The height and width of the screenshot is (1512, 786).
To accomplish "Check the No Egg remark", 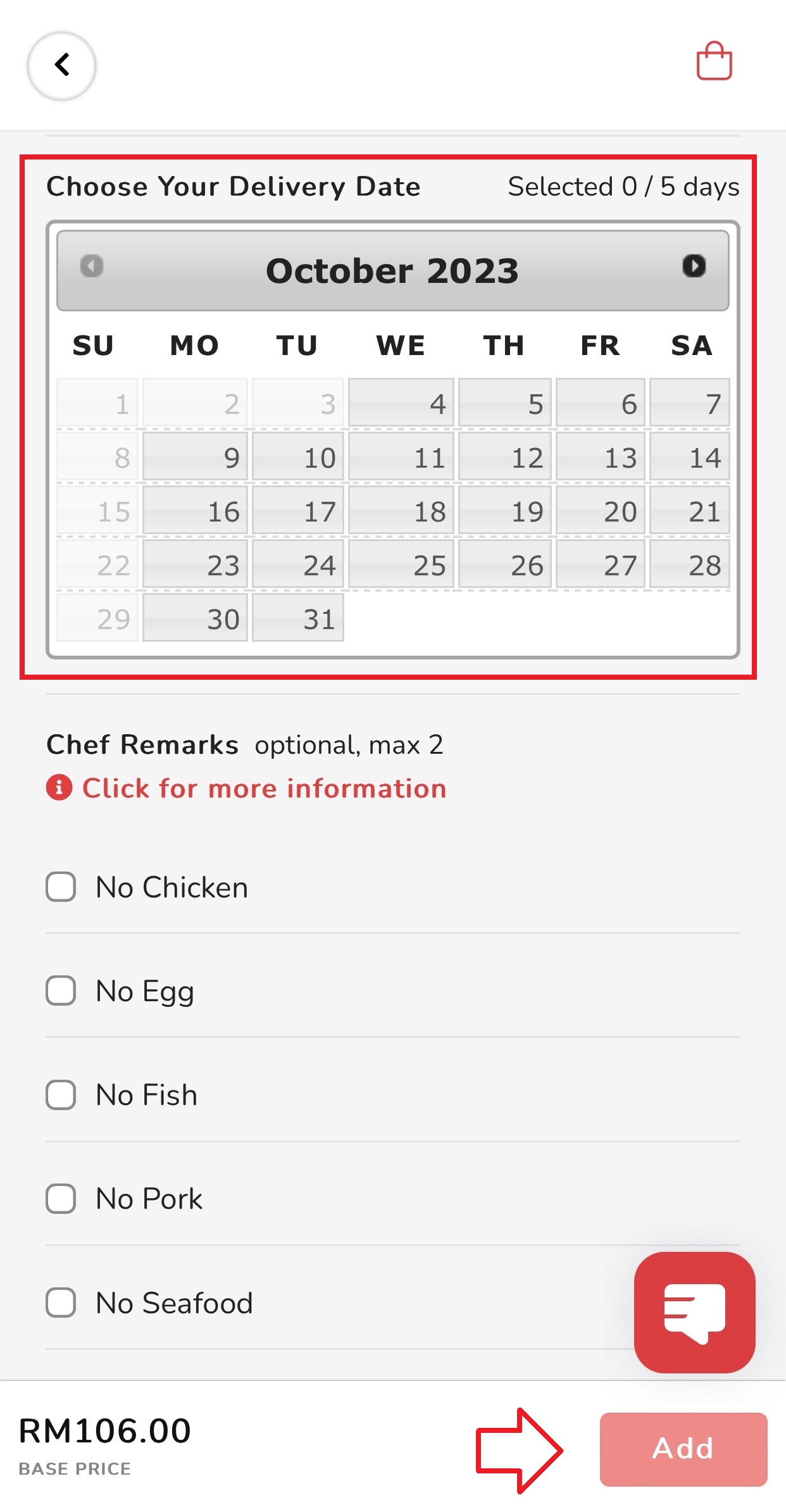I will click(x=60, y=991).
